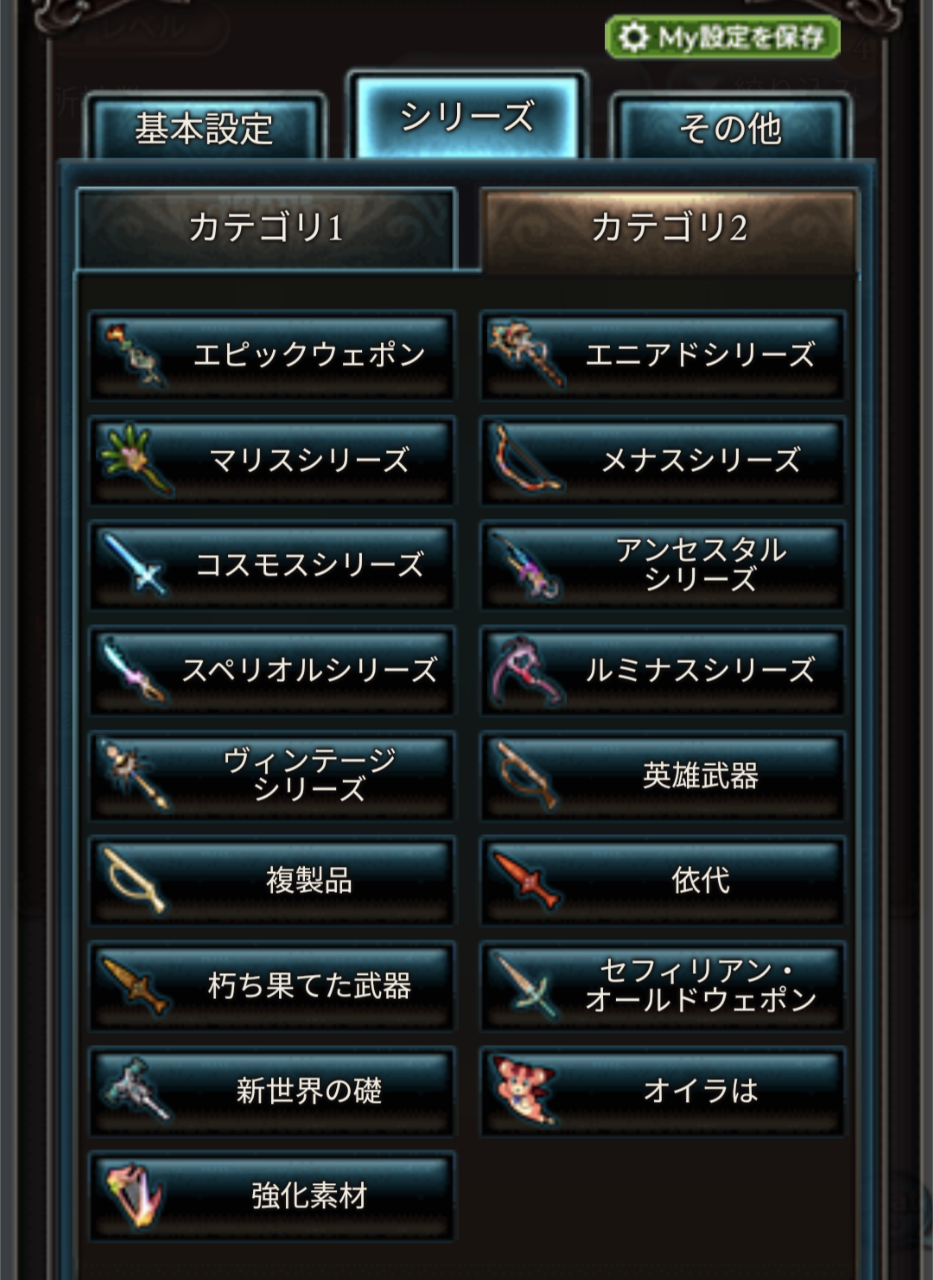Save settings with My設定を保存 button
Viewport: 933px width, 1280px height.
click(x=722, y=38)
